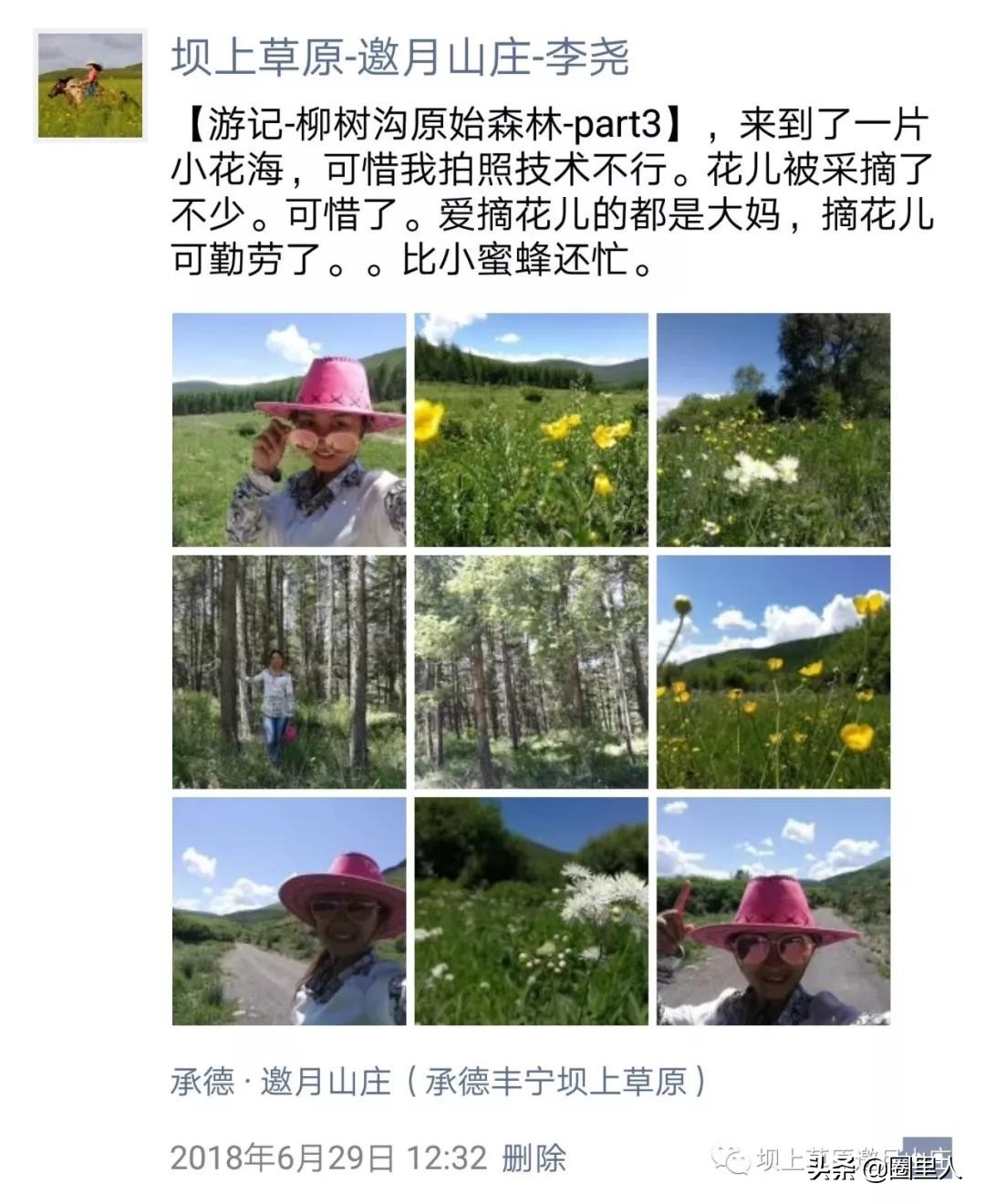This screenshot has width=985, height=1204.
Task: Open selfie on dirt road with pink hat
Action: coord(289,911)
